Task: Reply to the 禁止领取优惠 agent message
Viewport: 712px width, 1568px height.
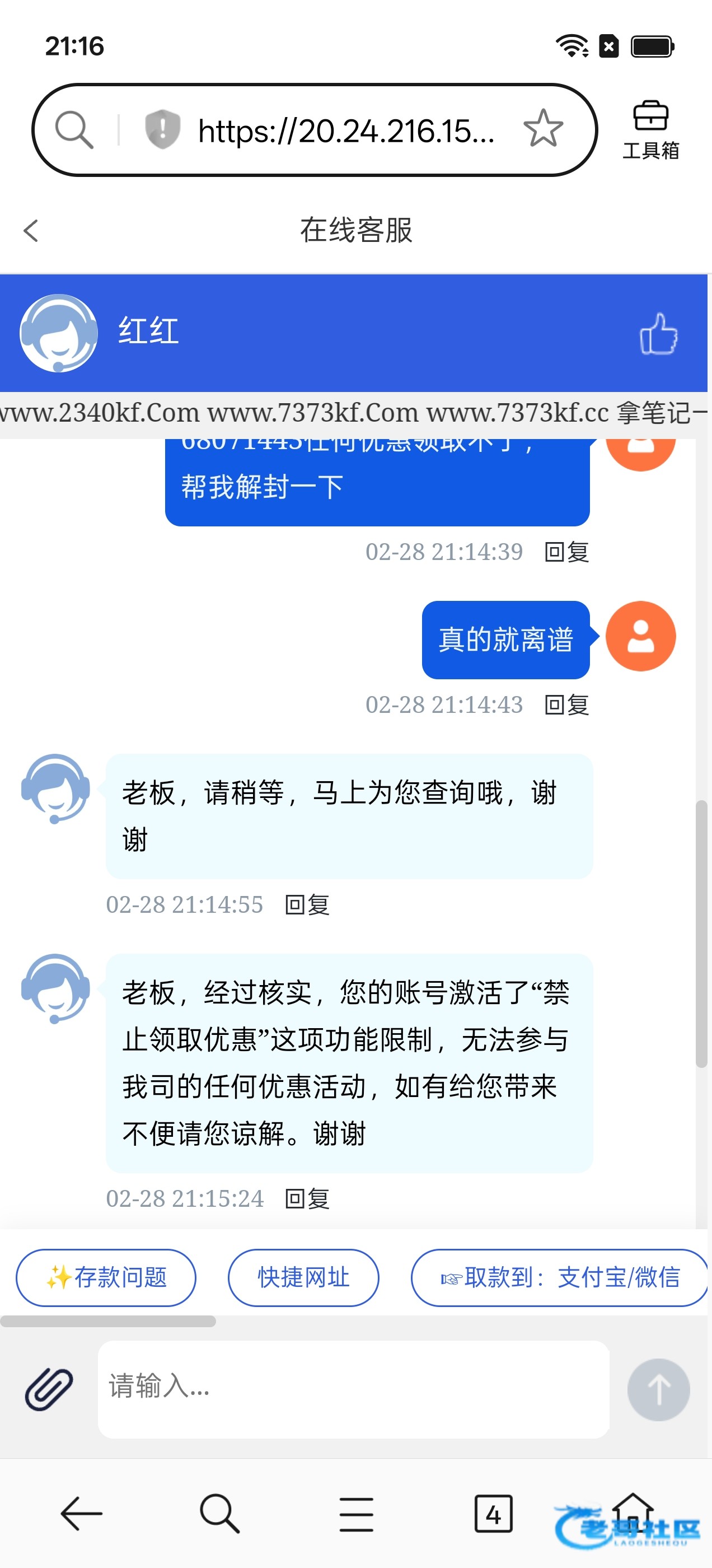Action: point(307,1199)
